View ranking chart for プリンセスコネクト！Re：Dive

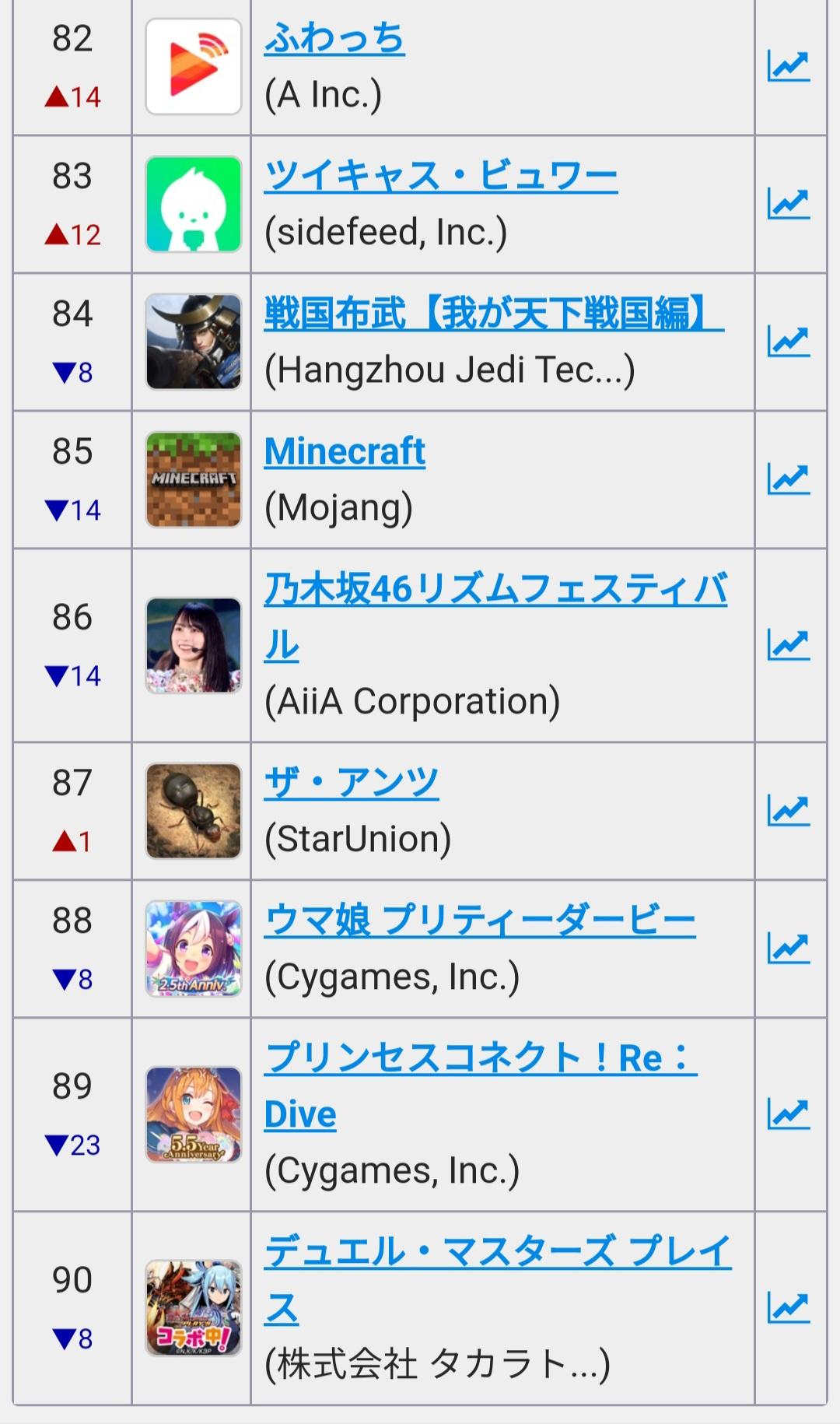pos(789,1114)
